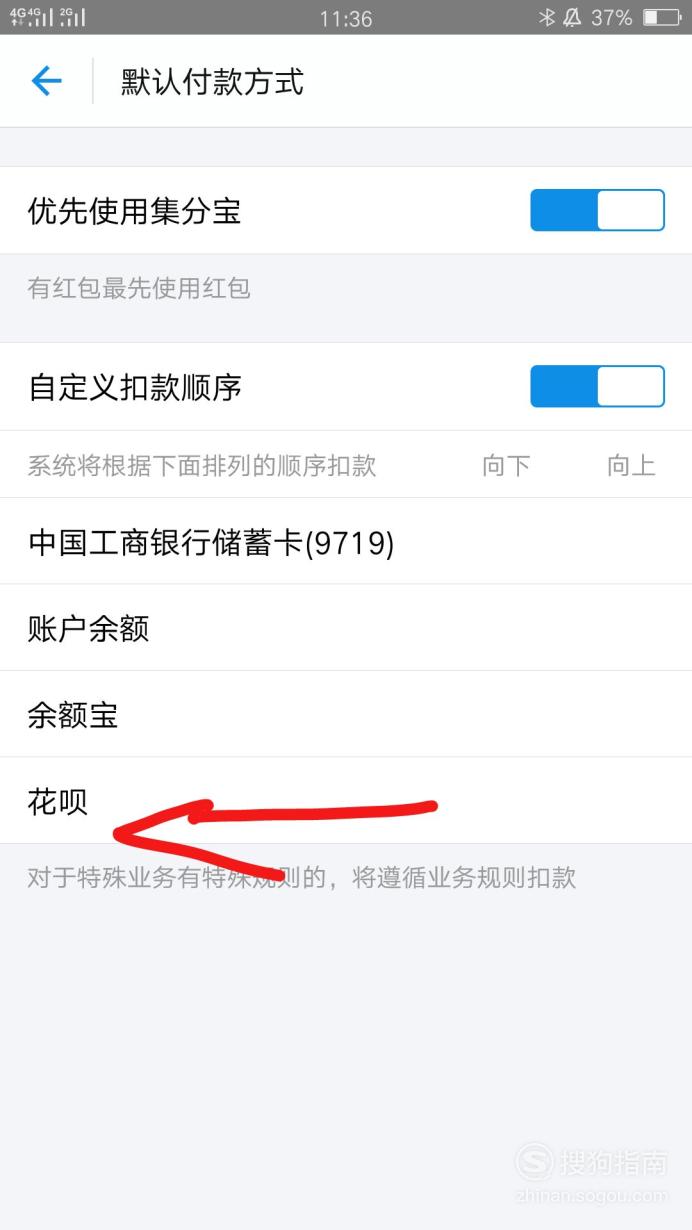Select the 账户余额 payment row
Image resolution: width=692 pixels, height=1230 pixels.
345,628
